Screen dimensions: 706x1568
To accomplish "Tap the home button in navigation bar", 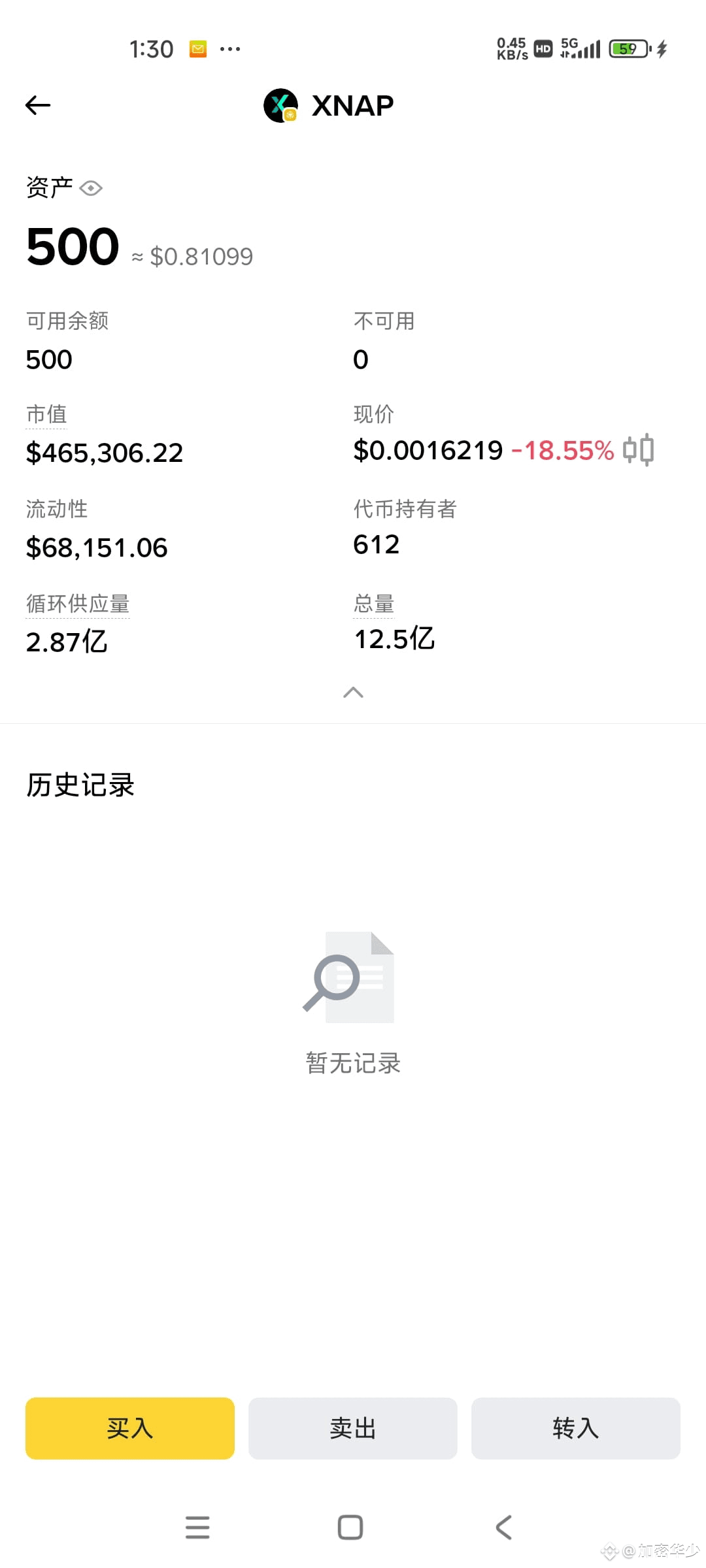I will [350, 1527].
